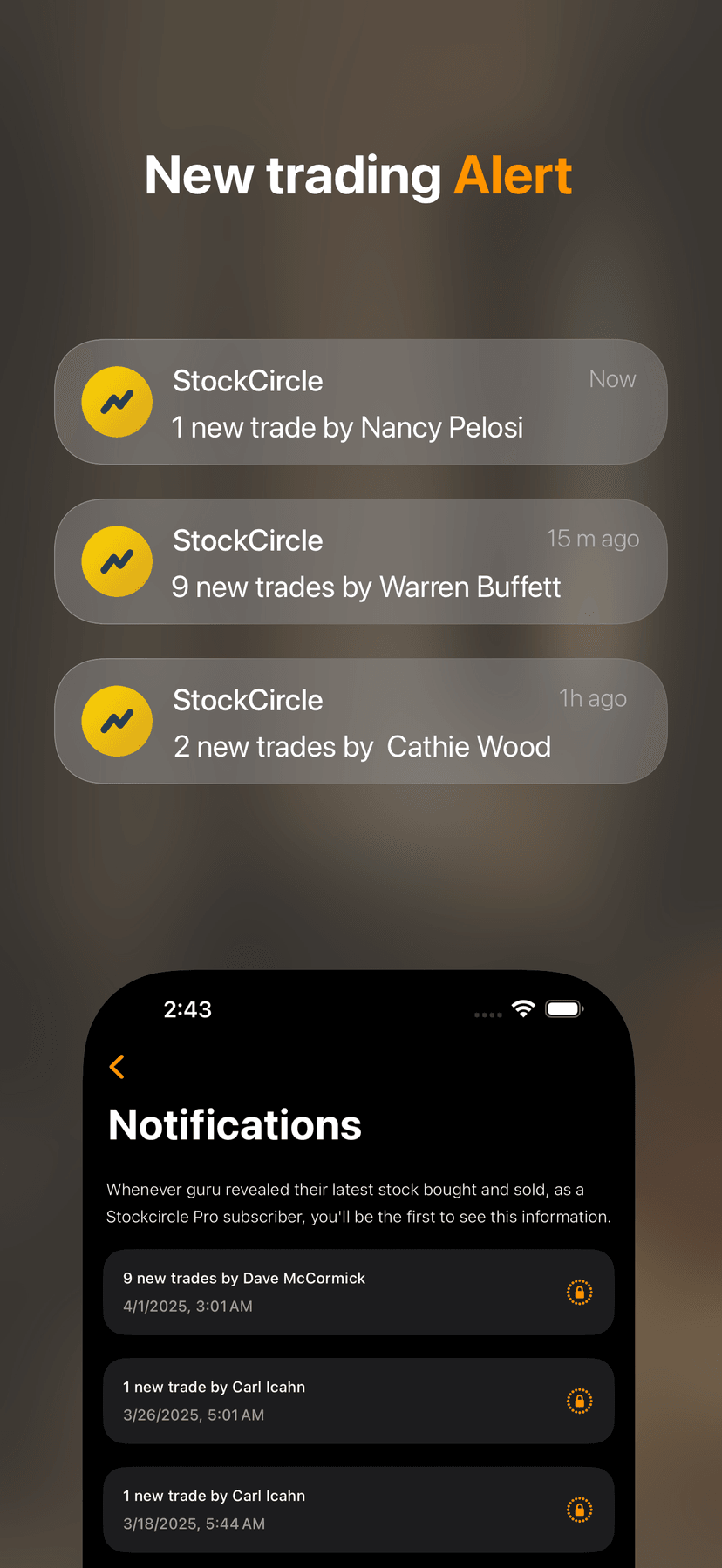Tap the lock icon on 3/18/2025 Carl Icahn trade
Viewport: 722px width, 1568px height.
tap(579, 1510)
